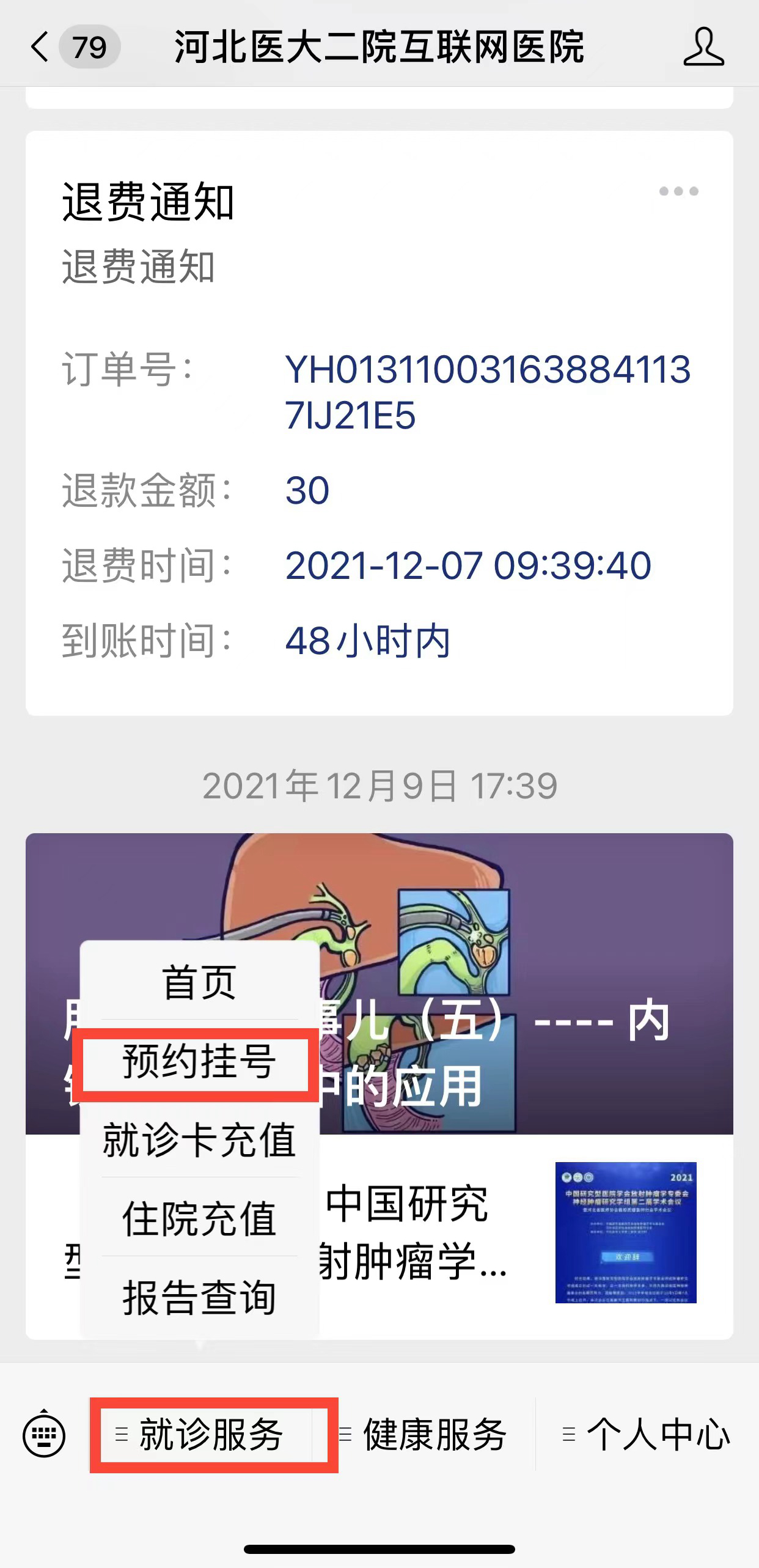Open the account profile icon

point(703,47)
